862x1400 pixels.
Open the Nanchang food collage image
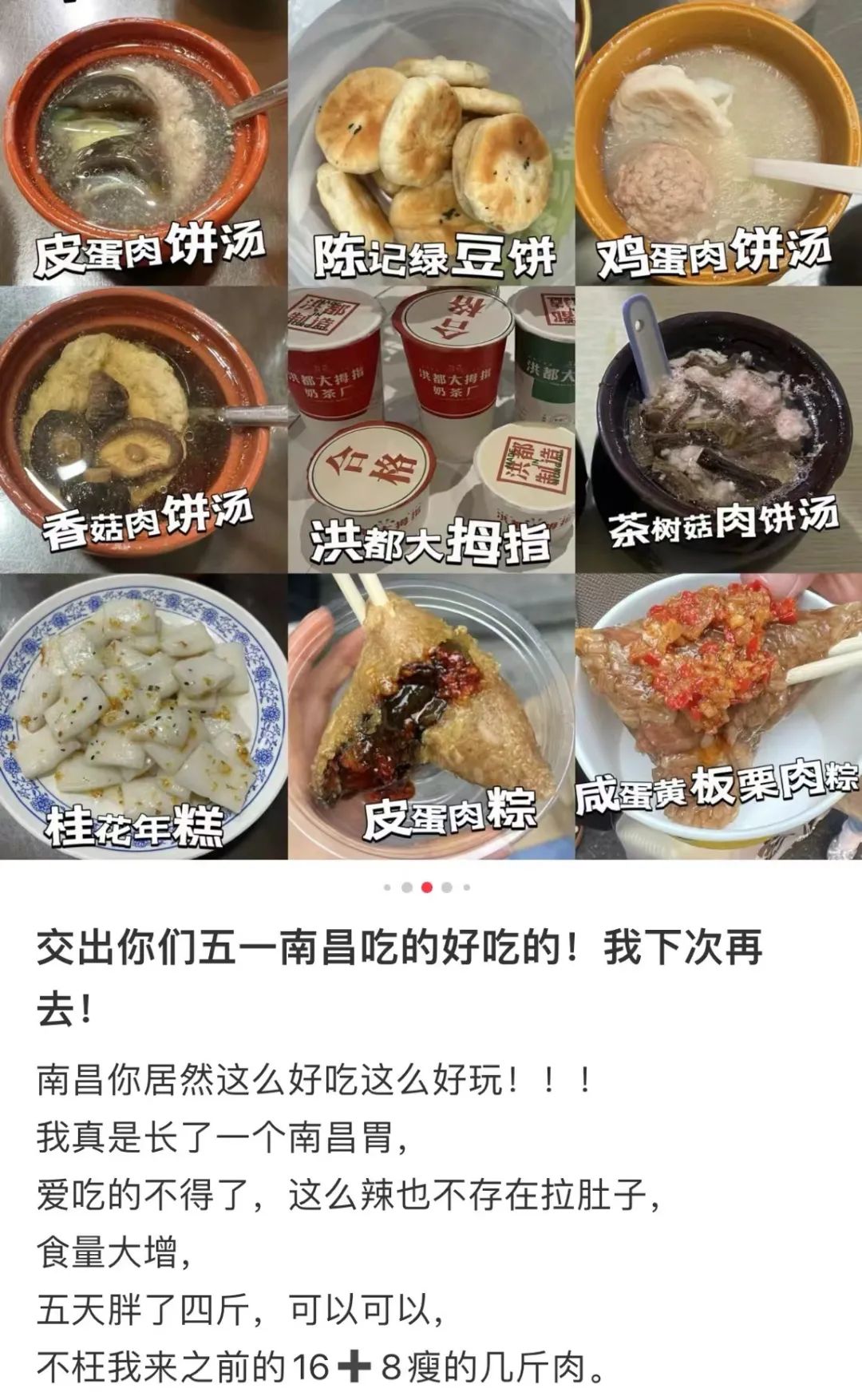tap(431, 429)
